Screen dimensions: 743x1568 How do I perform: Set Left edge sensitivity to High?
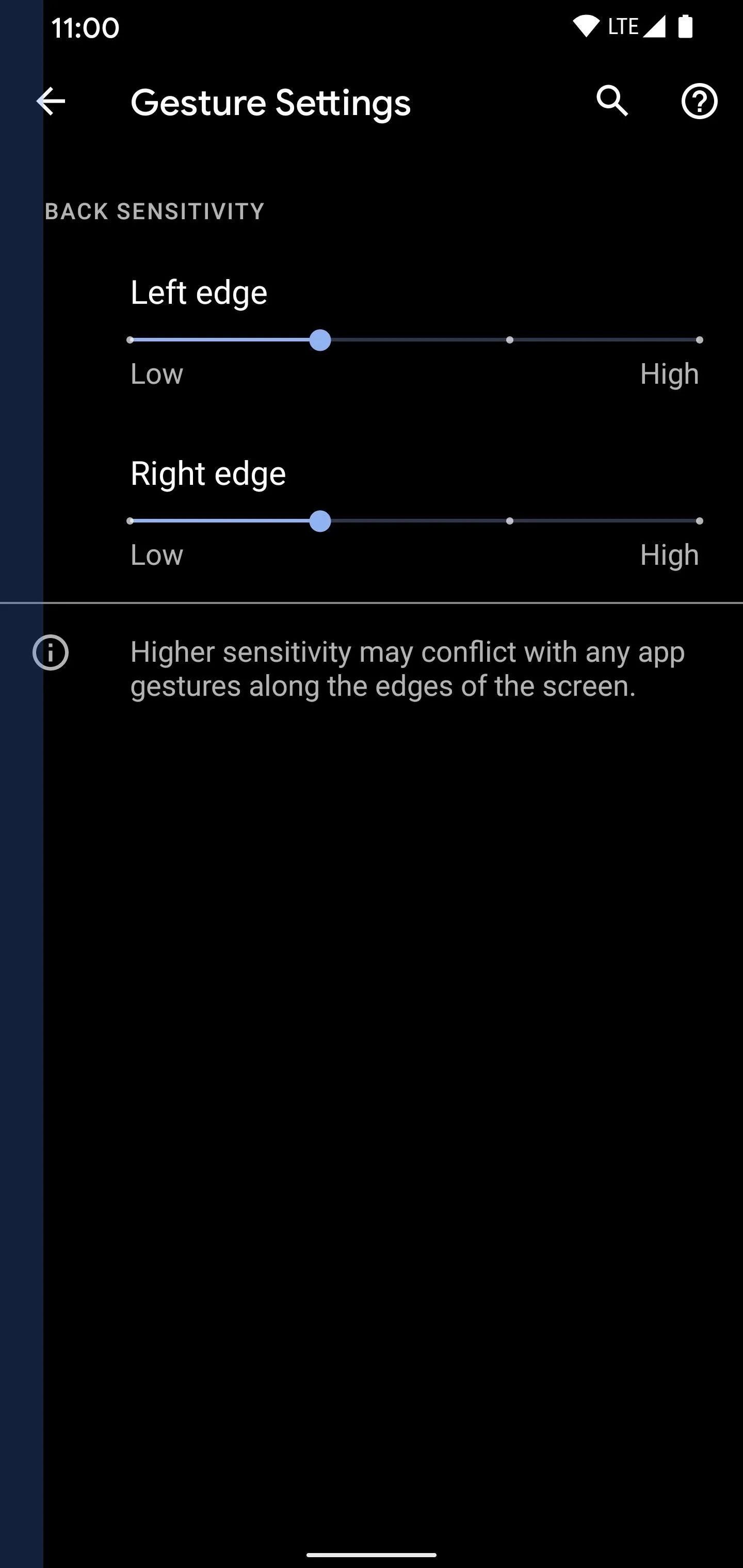[699, 340]
